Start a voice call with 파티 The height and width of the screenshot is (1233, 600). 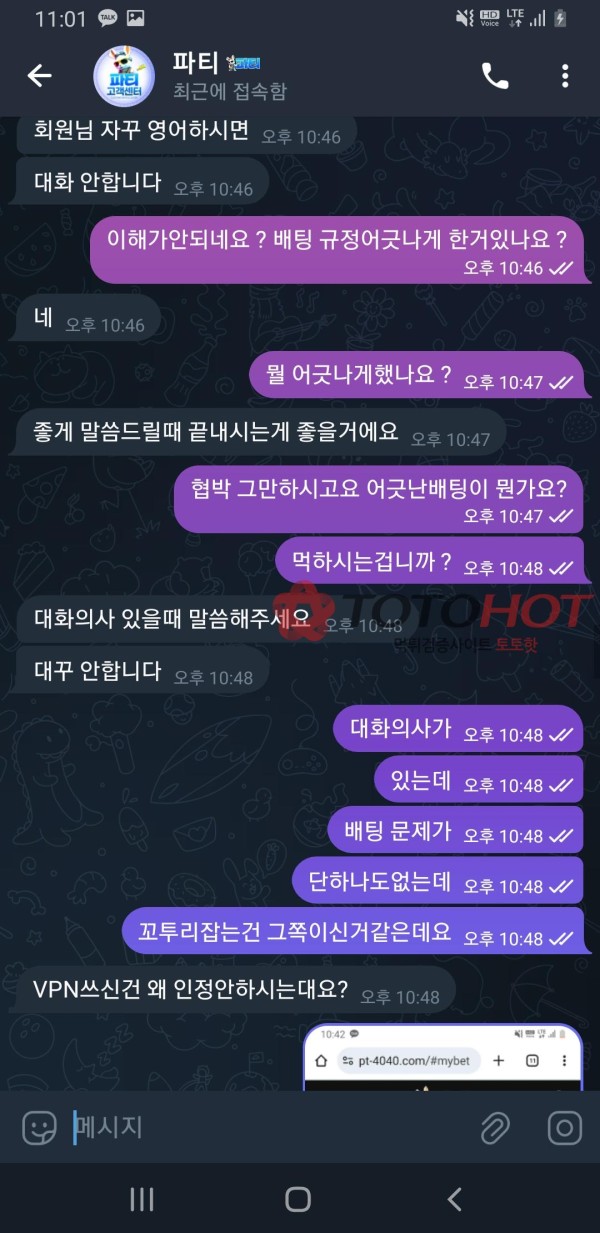pos(495,76)
